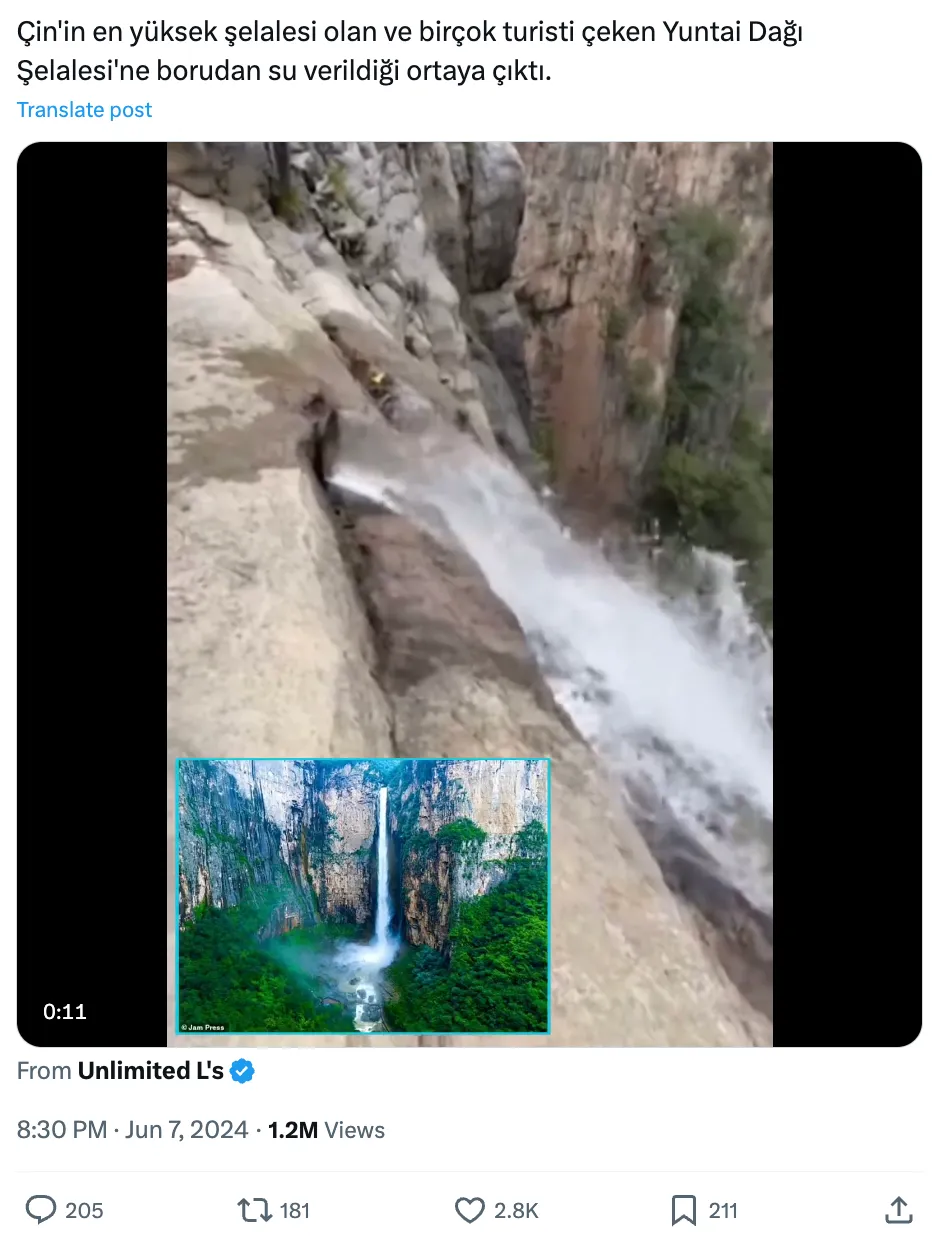The image size is (948, 1246).
Task: Play the Yuntai waterfall video
Action: pos(469,594)
